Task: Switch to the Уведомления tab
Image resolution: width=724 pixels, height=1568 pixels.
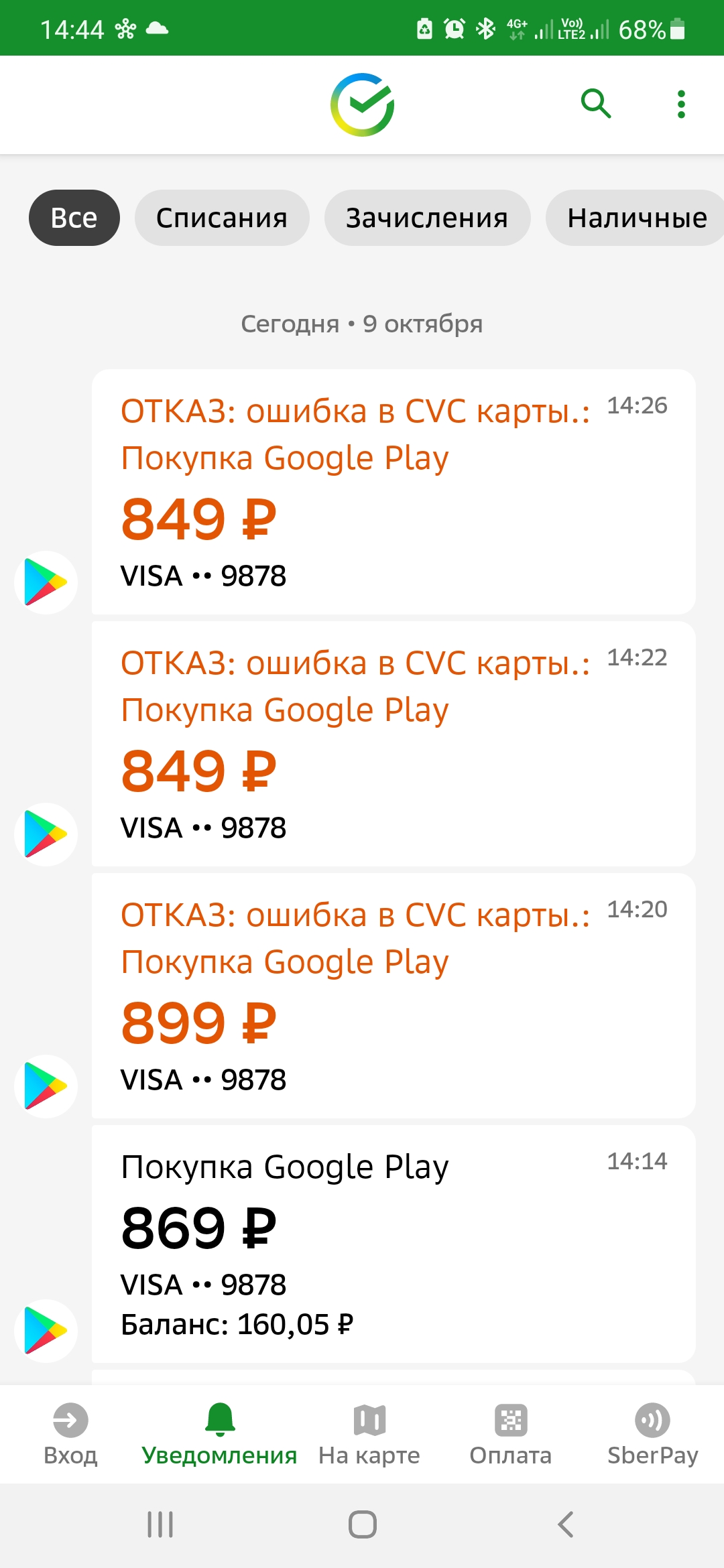Action: tap(219, 1434)
